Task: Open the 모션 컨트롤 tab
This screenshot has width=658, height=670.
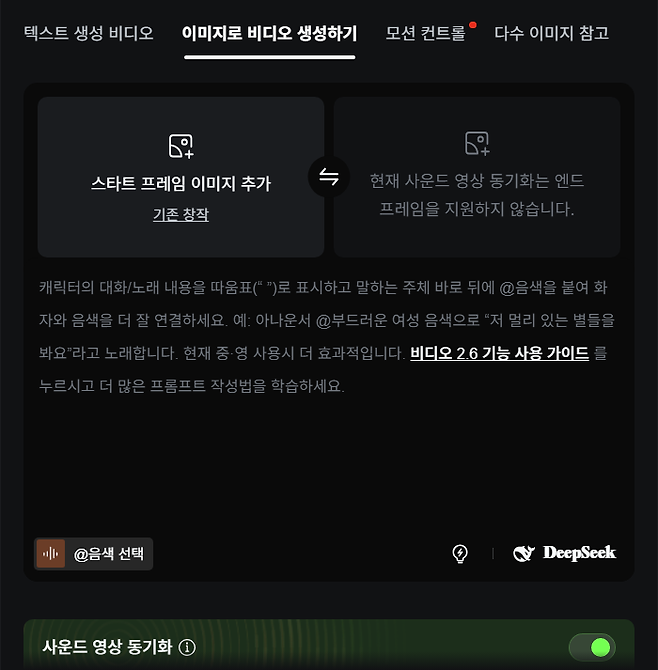Action: [x=425, y=33]
